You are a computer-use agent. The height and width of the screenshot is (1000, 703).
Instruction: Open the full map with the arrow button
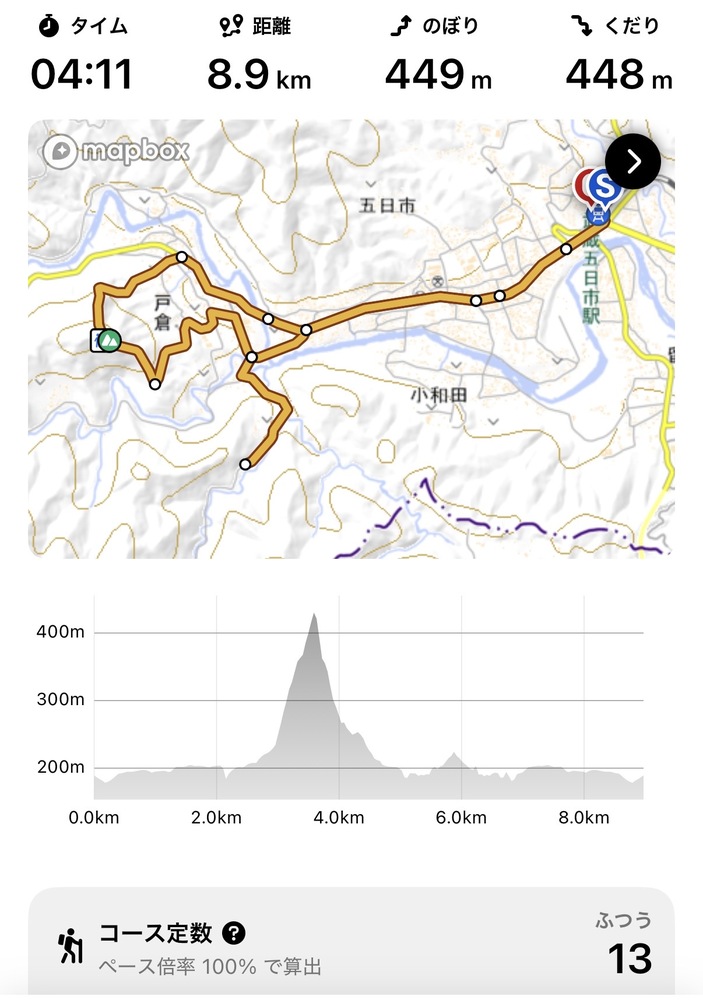point(632,162)
